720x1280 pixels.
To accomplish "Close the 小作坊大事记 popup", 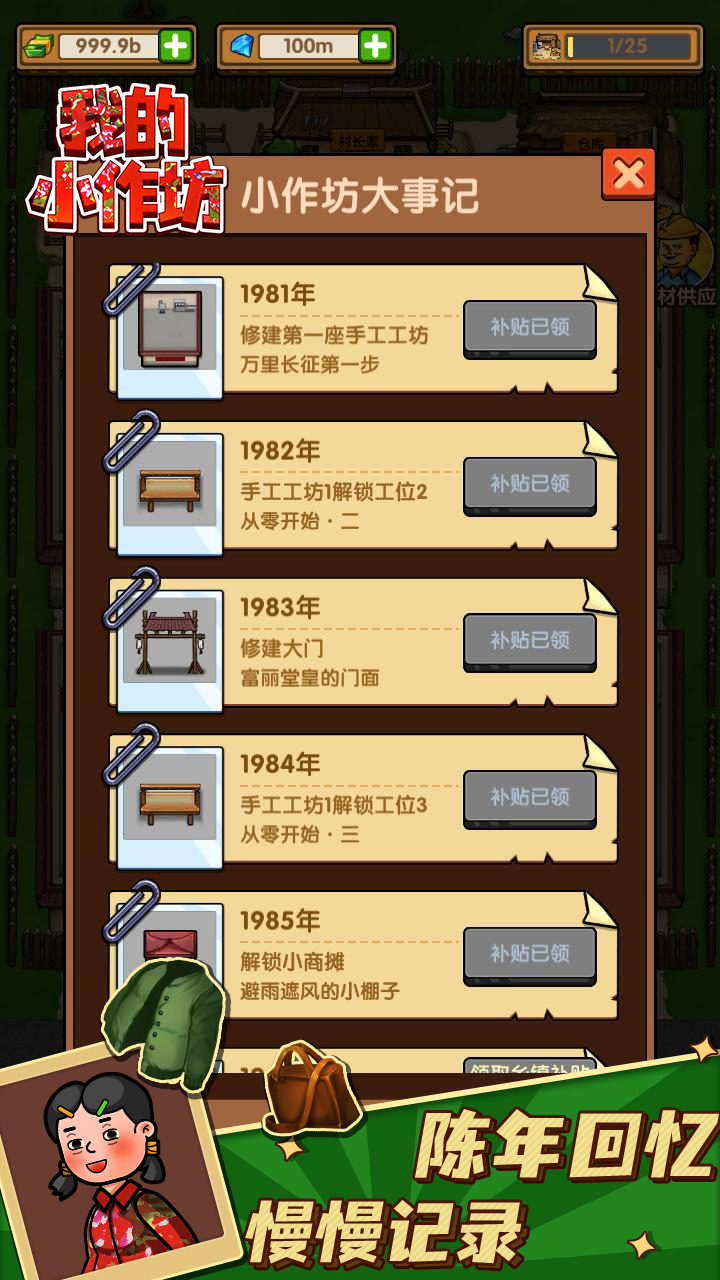I will [x=626, y=172].
